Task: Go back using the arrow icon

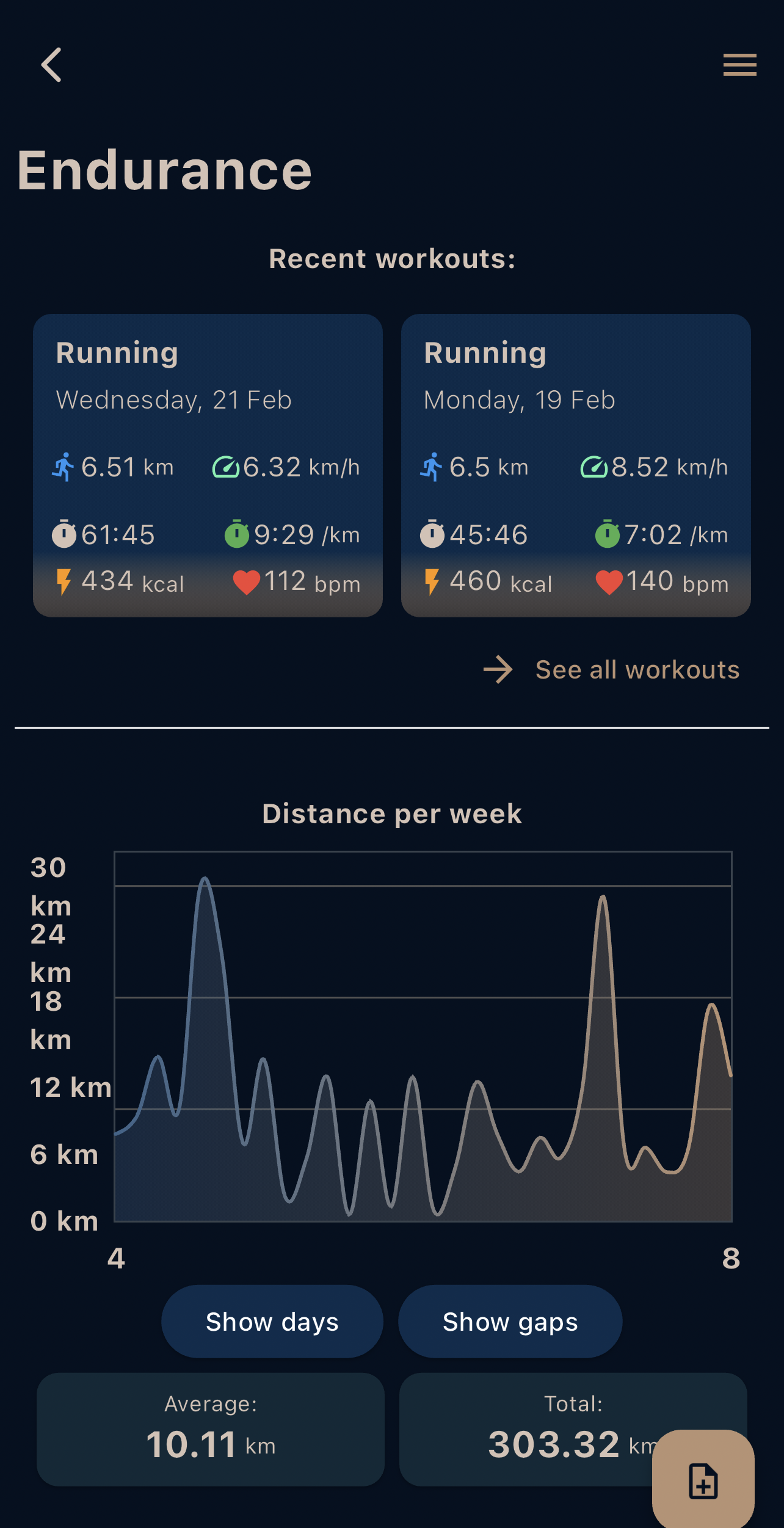Action: [51, 65]
